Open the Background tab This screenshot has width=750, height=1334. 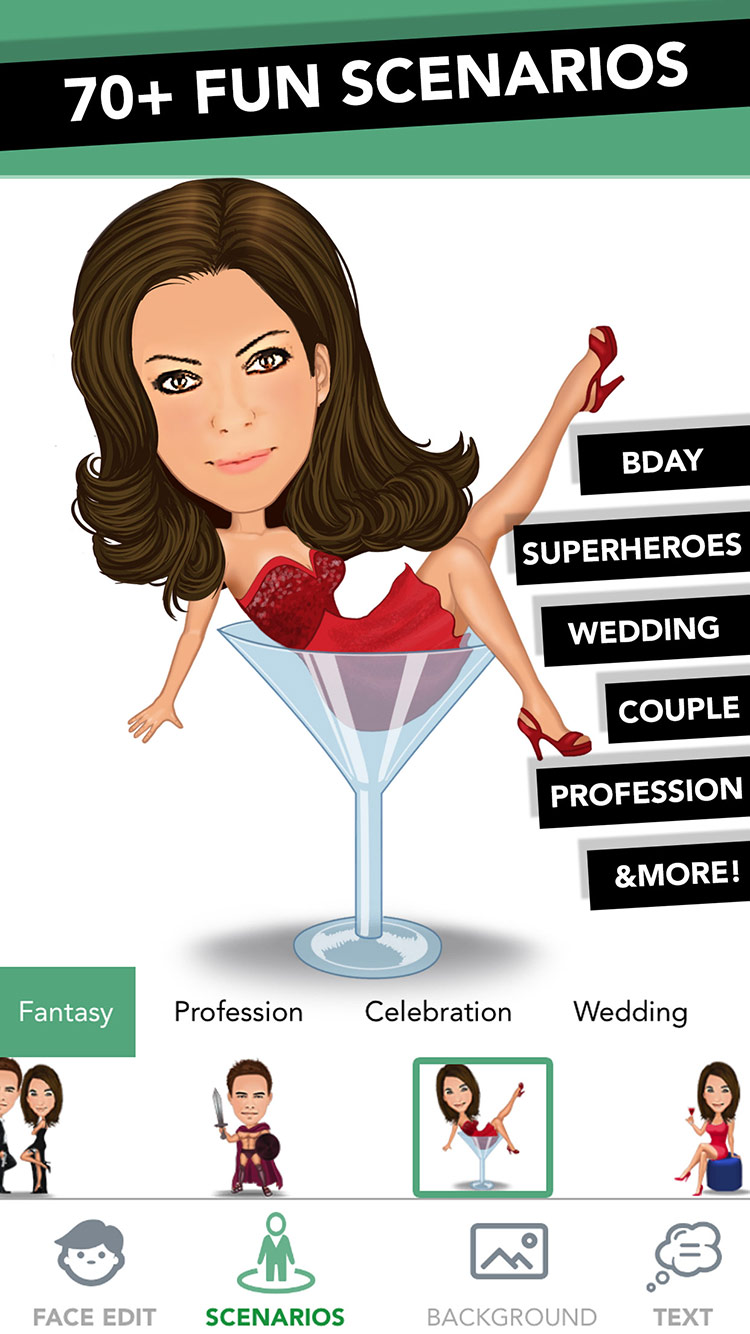pyautogui.click(x=511, y=1273)
